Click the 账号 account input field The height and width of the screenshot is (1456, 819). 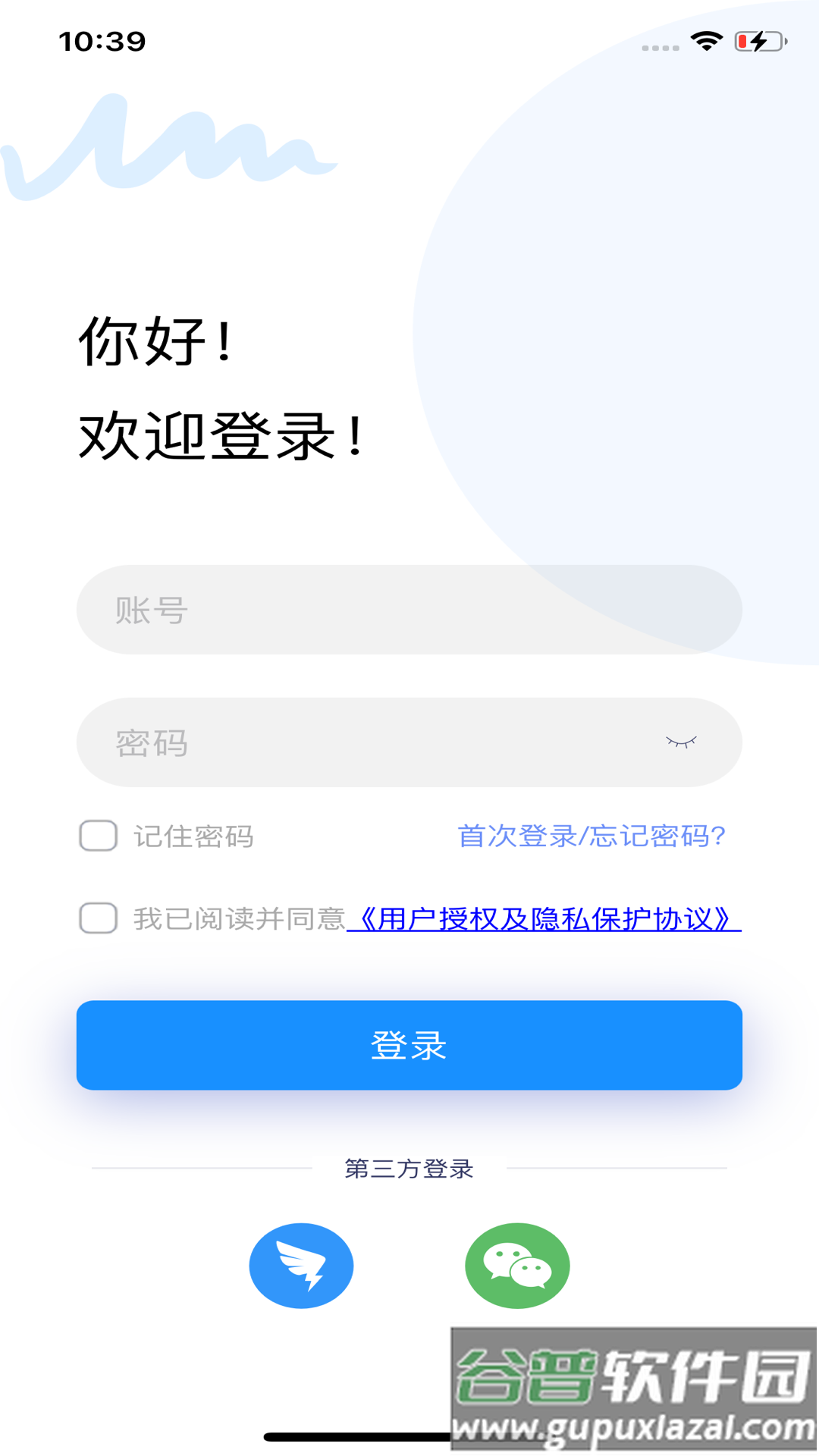409,609
